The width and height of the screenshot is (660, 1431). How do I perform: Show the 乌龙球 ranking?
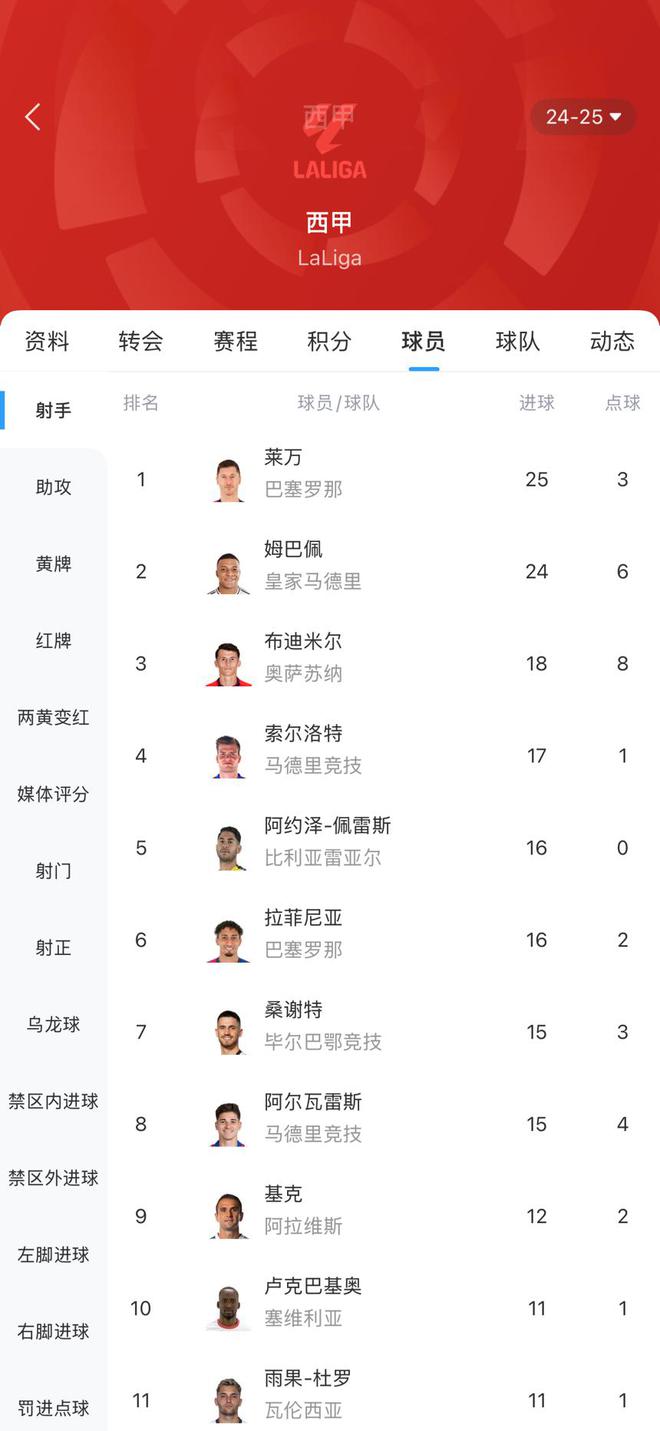(54, 1025)
